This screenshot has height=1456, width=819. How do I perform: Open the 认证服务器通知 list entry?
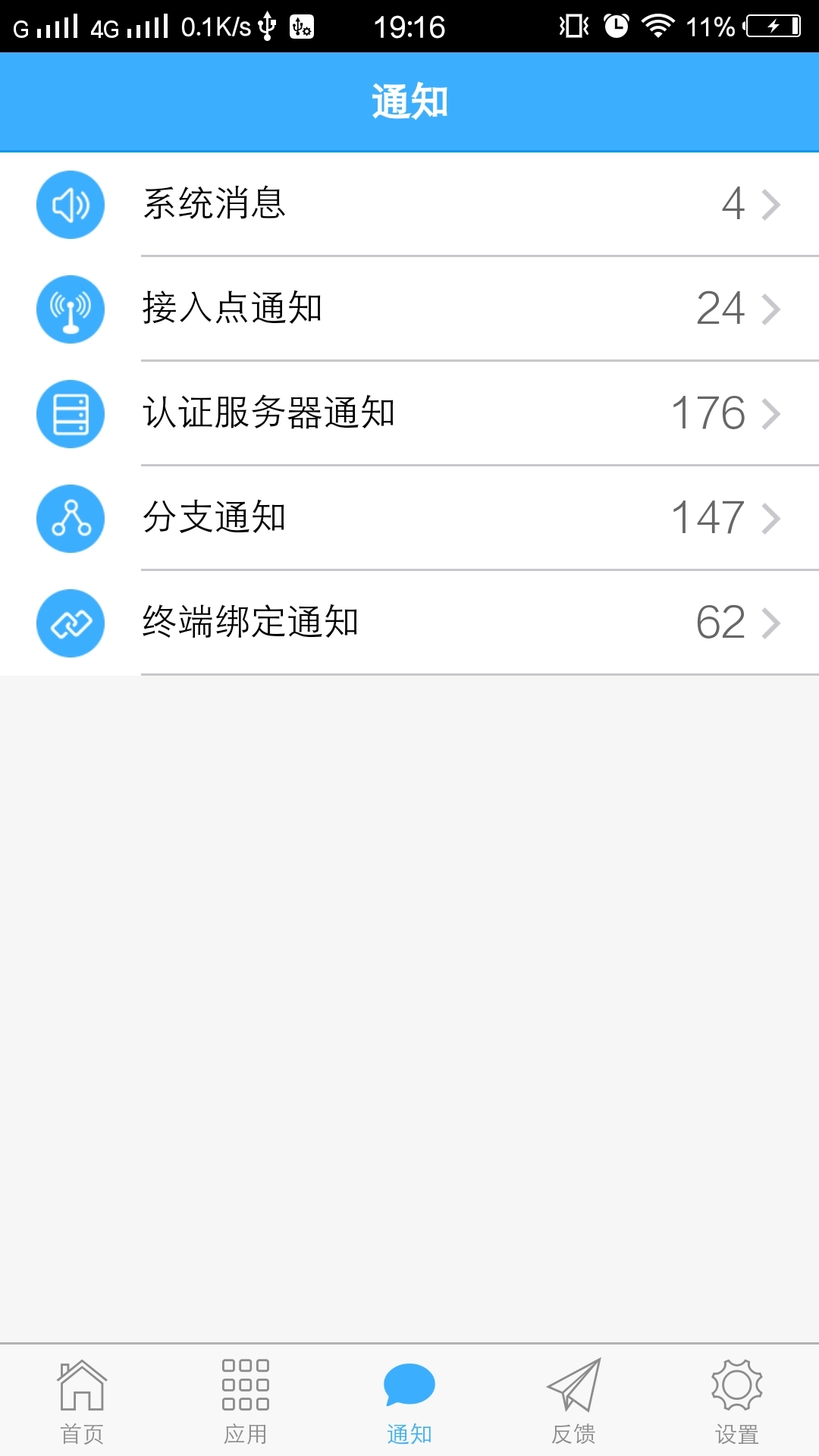coord(409,414)
